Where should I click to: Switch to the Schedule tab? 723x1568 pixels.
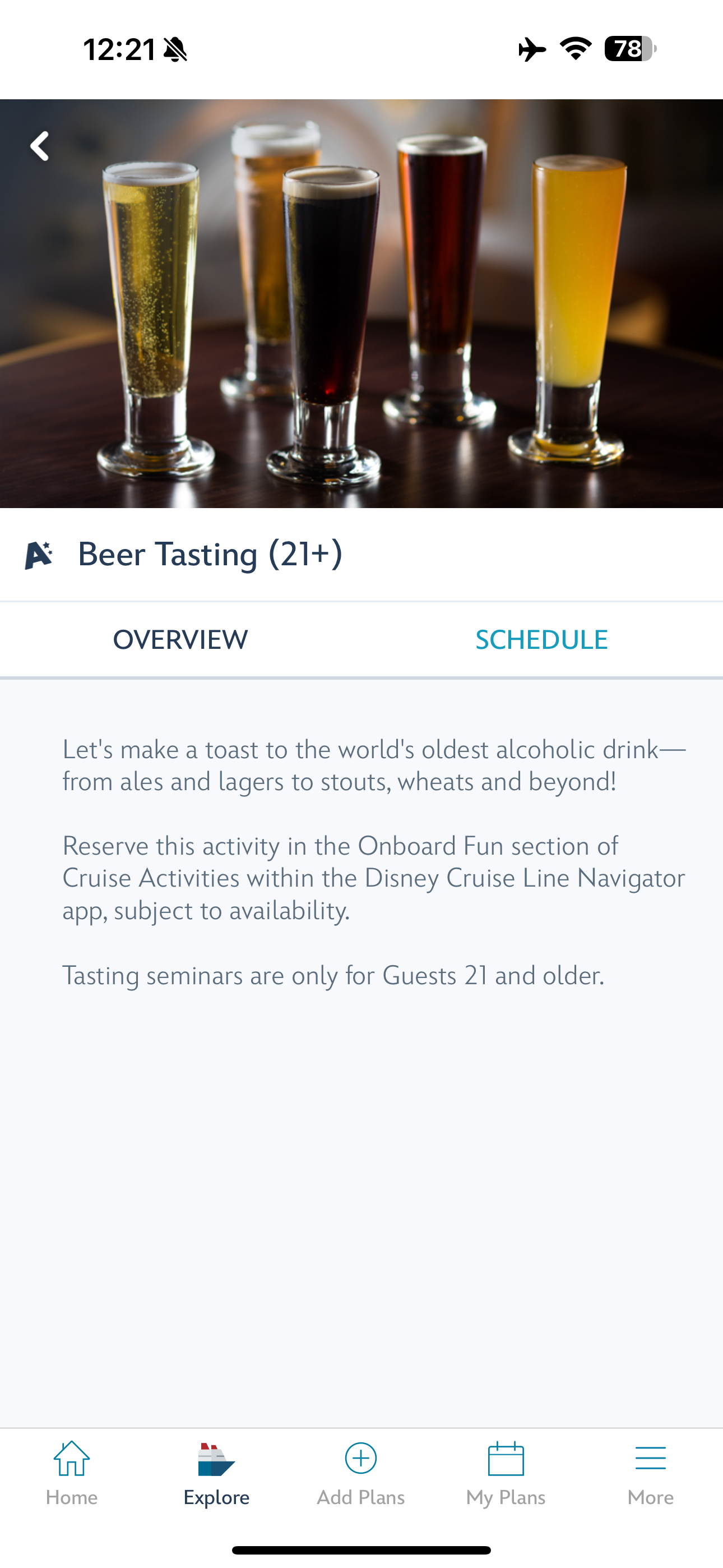point(541,640)
